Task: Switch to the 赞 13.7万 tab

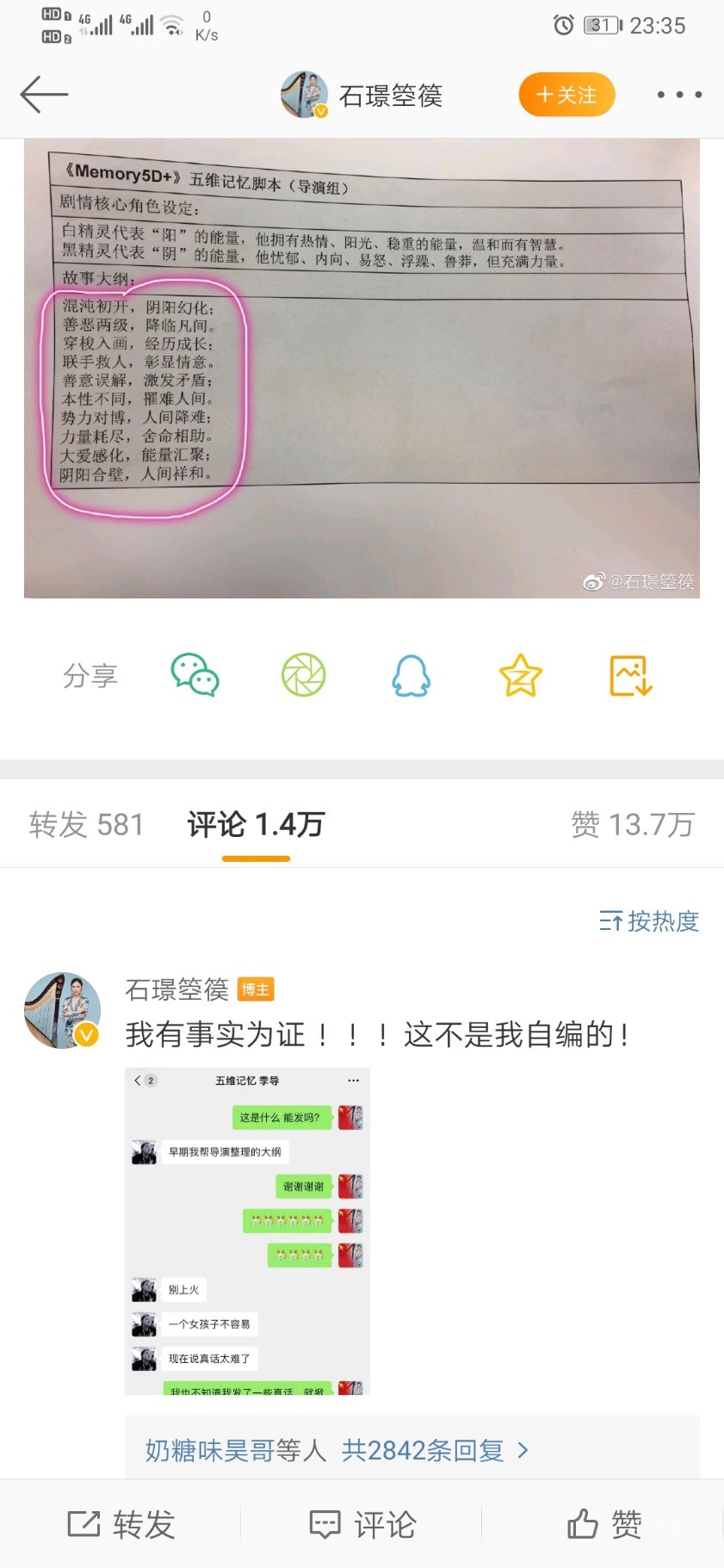Action: tap(634, 824)
